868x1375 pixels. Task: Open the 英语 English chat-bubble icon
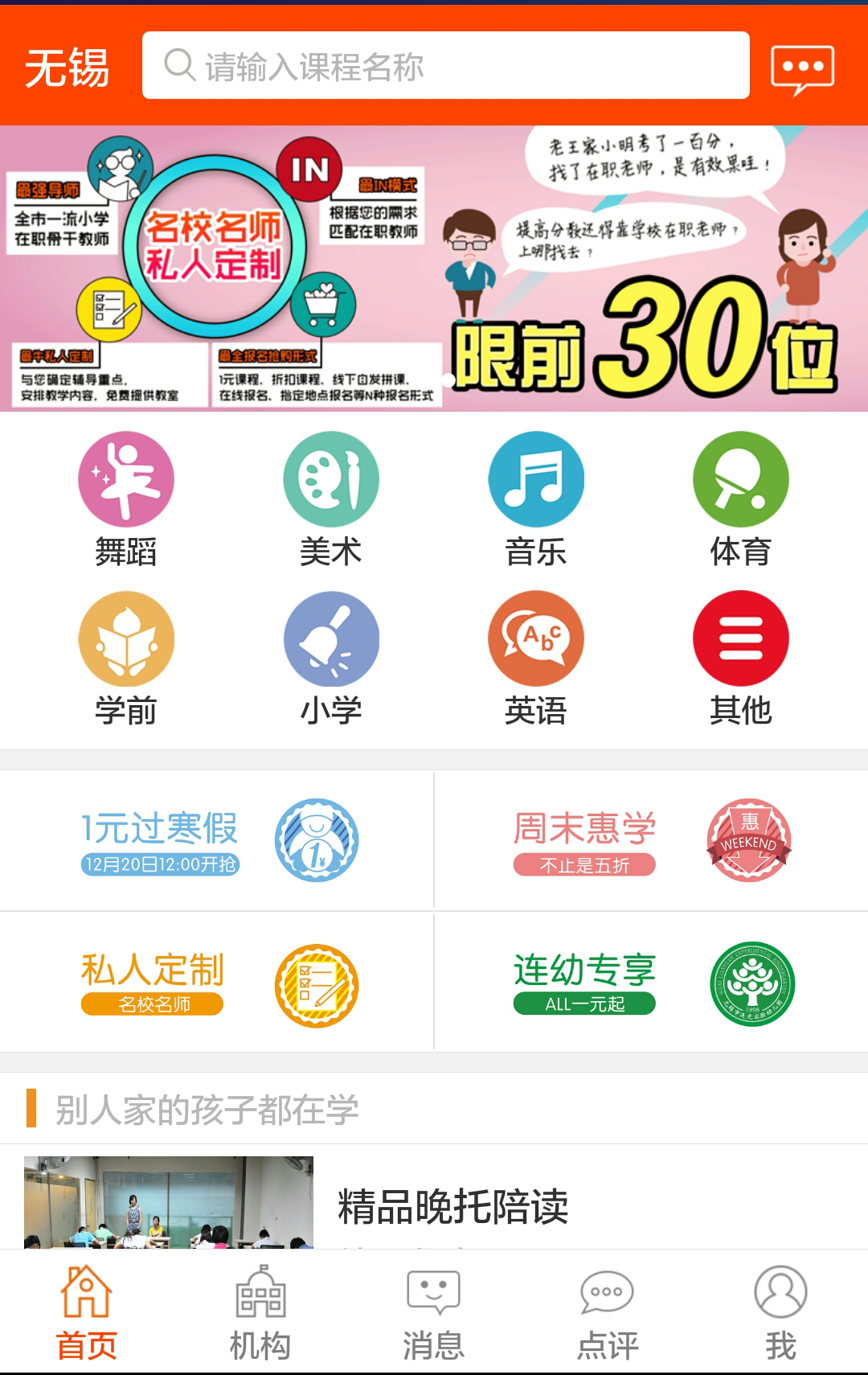[x=537, y=637]
